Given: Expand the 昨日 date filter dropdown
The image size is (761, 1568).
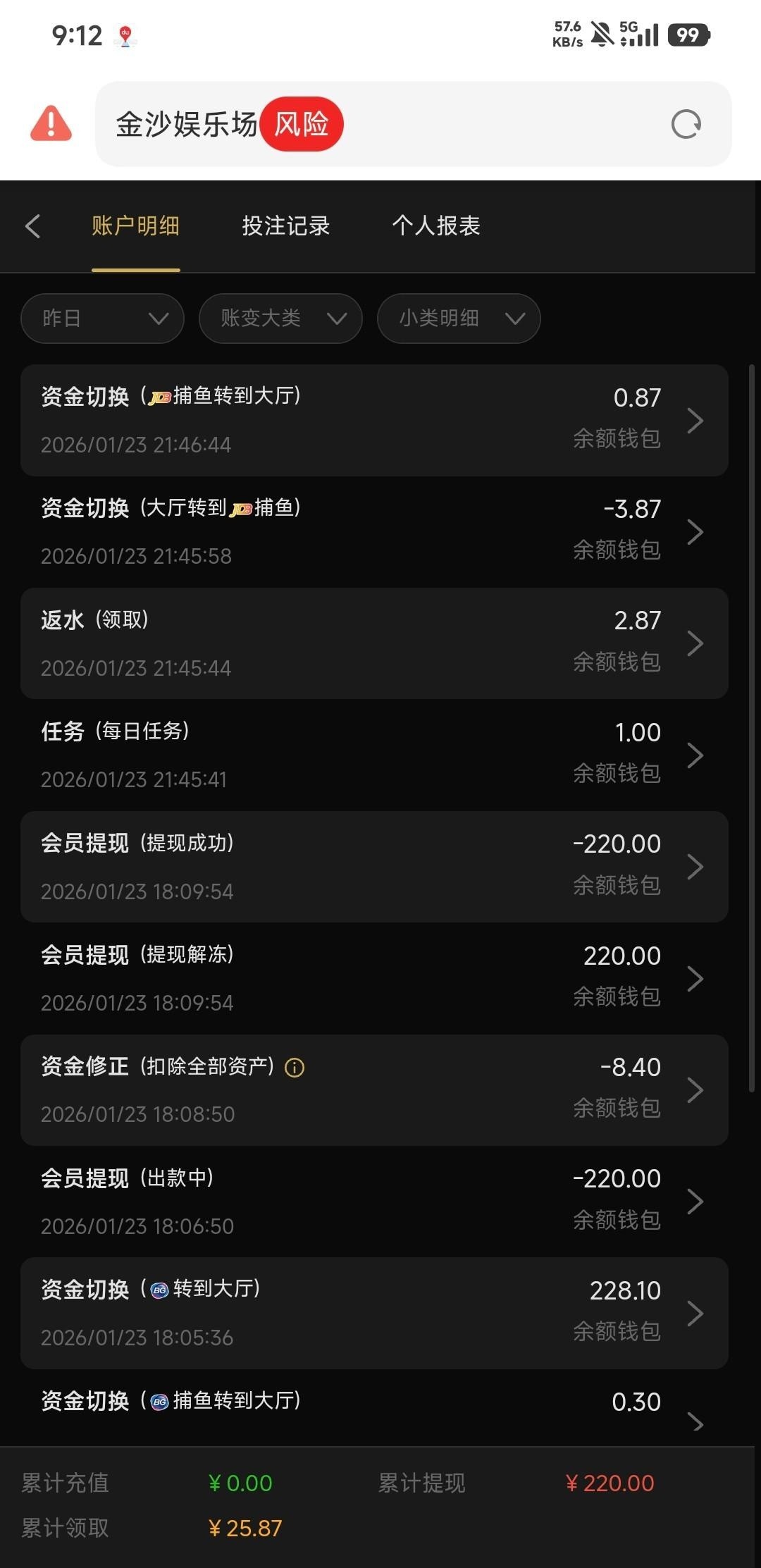Looking at the screenshot, I should click(x=103, y=319).
